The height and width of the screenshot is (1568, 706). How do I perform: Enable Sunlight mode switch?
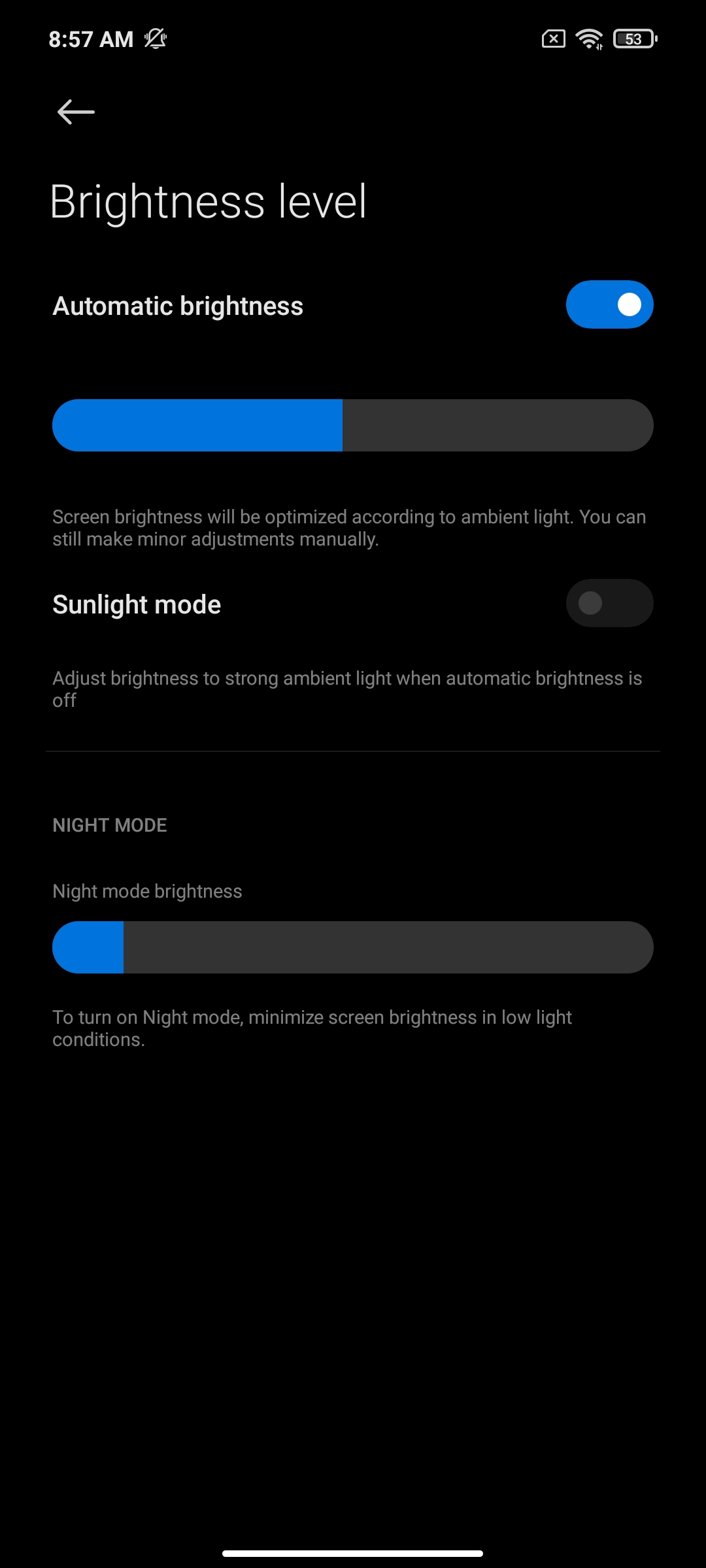click(609, 603)
